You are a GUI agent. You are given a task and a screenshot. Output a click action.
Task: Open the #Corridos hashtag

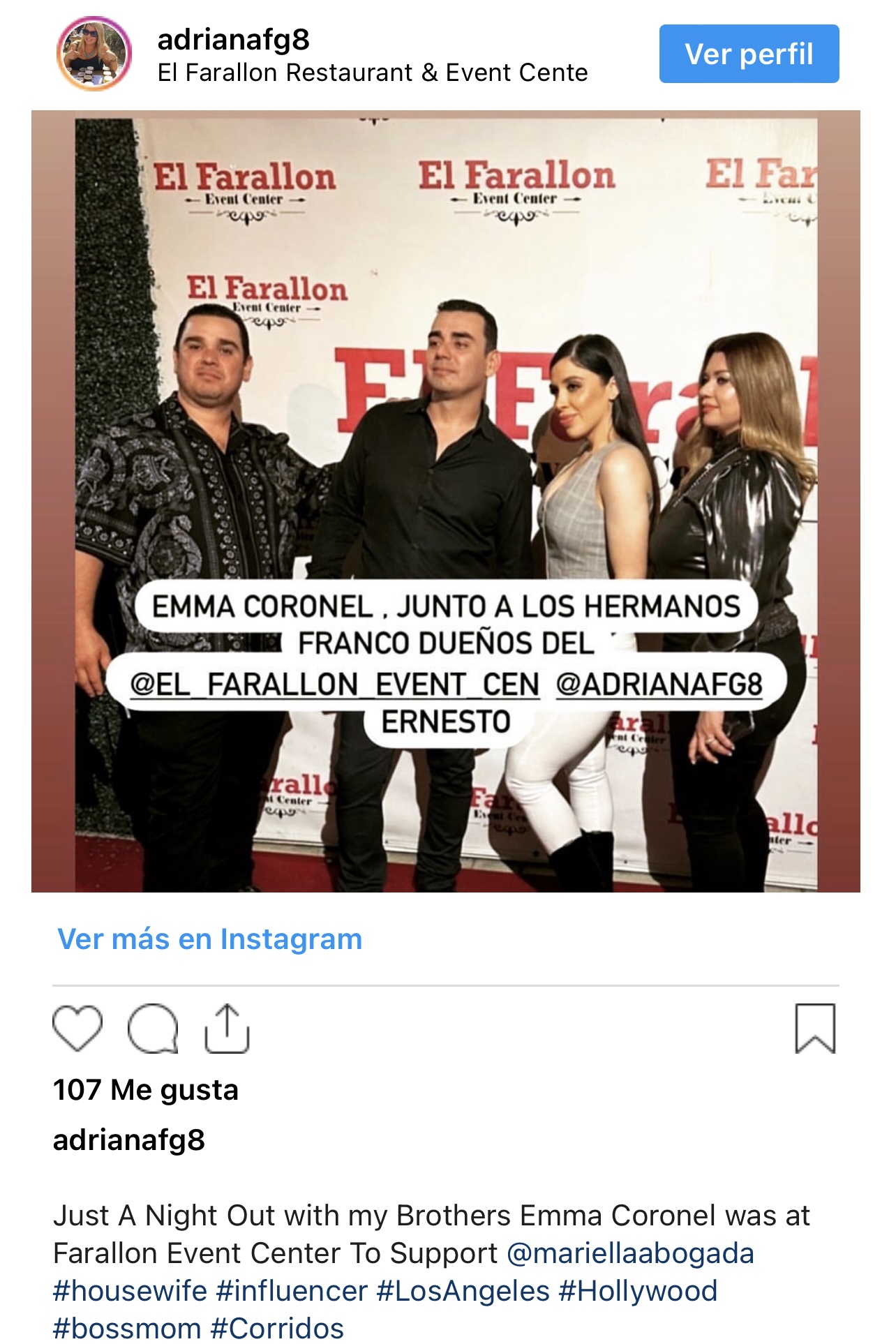point(277,1329)
